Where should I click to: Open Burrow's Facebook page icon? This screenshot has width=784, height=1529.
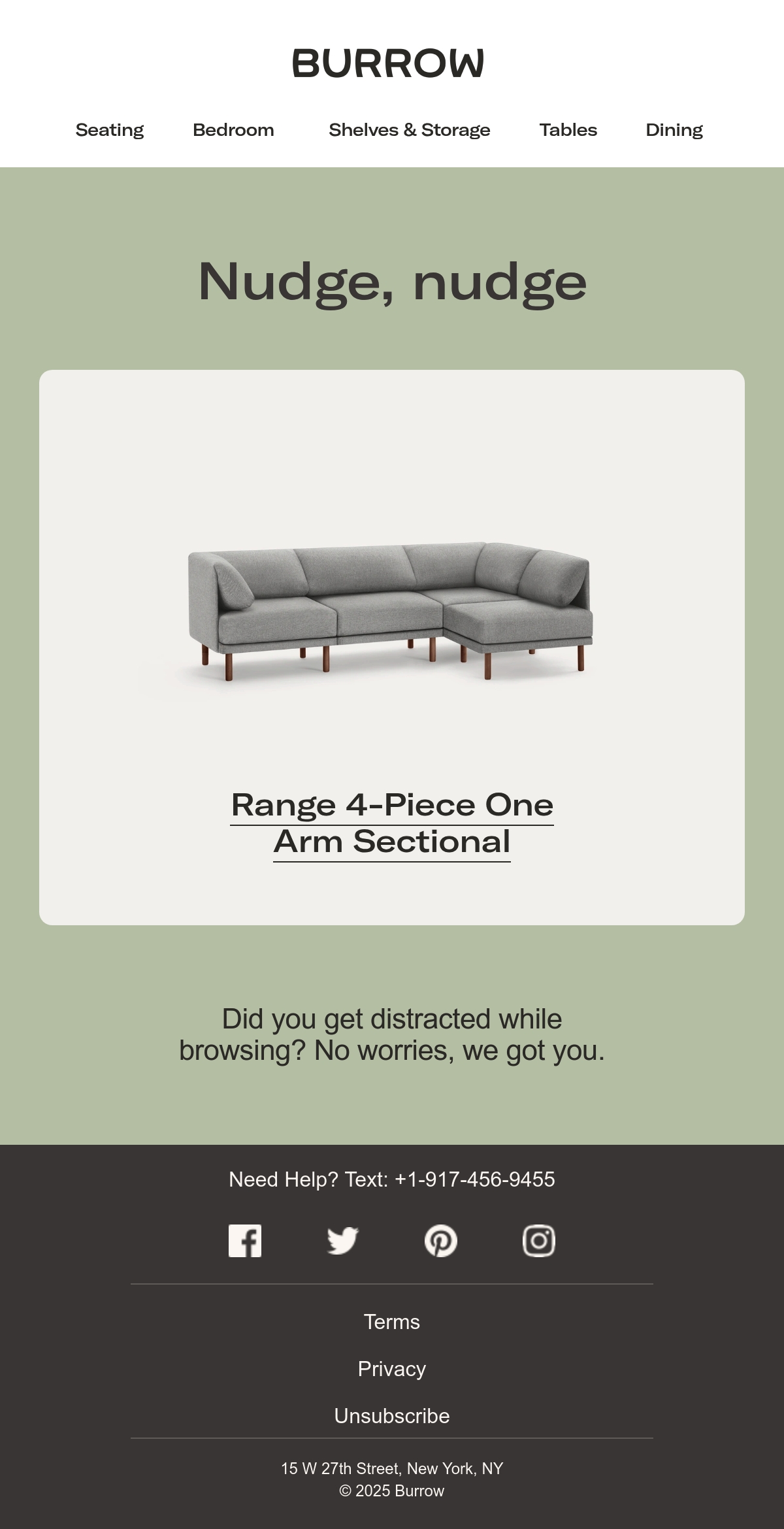click(245, 1241)
